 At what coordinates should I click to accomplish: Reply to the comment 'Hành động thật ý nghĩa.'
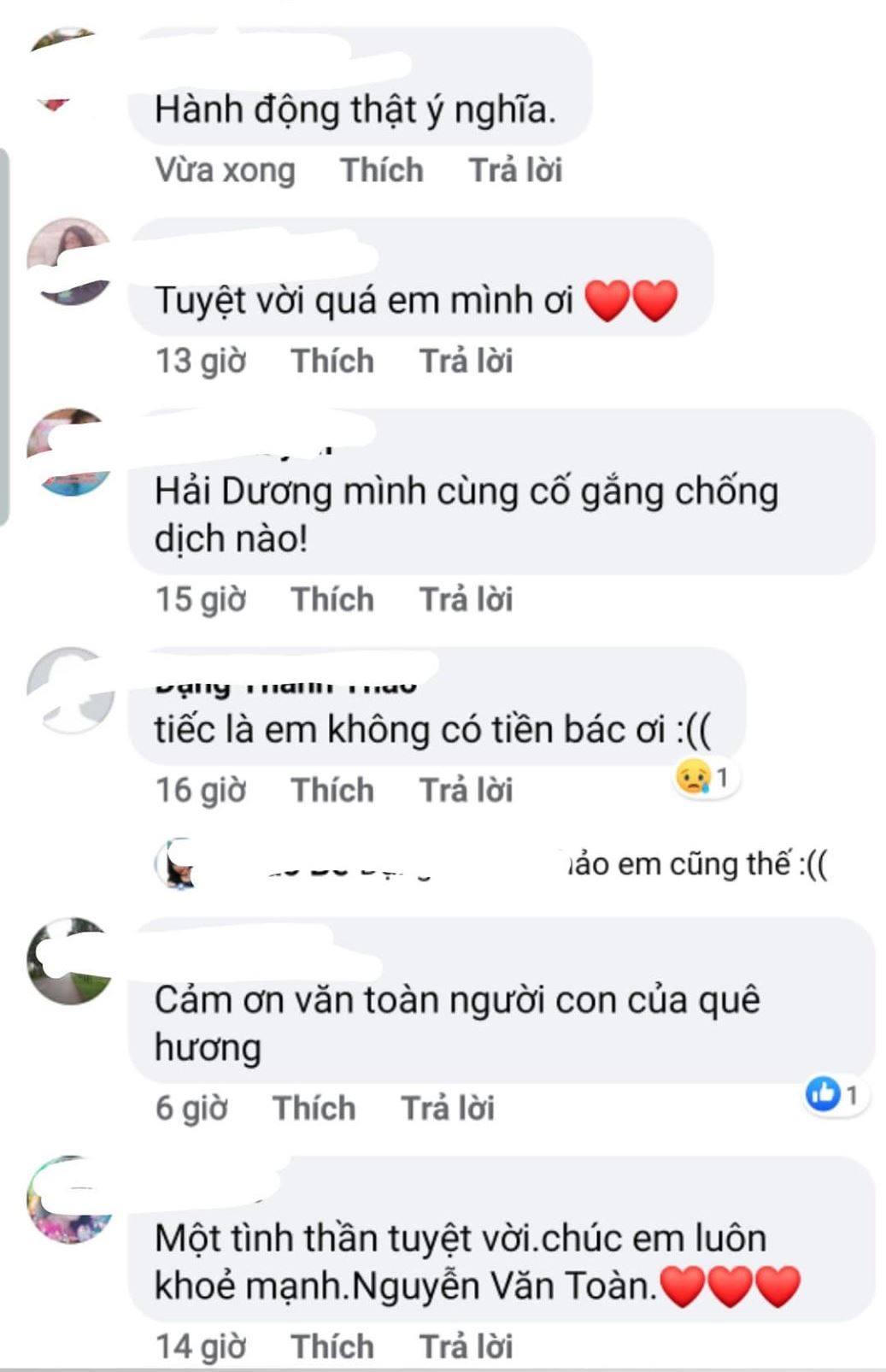(x=515, y=170)
